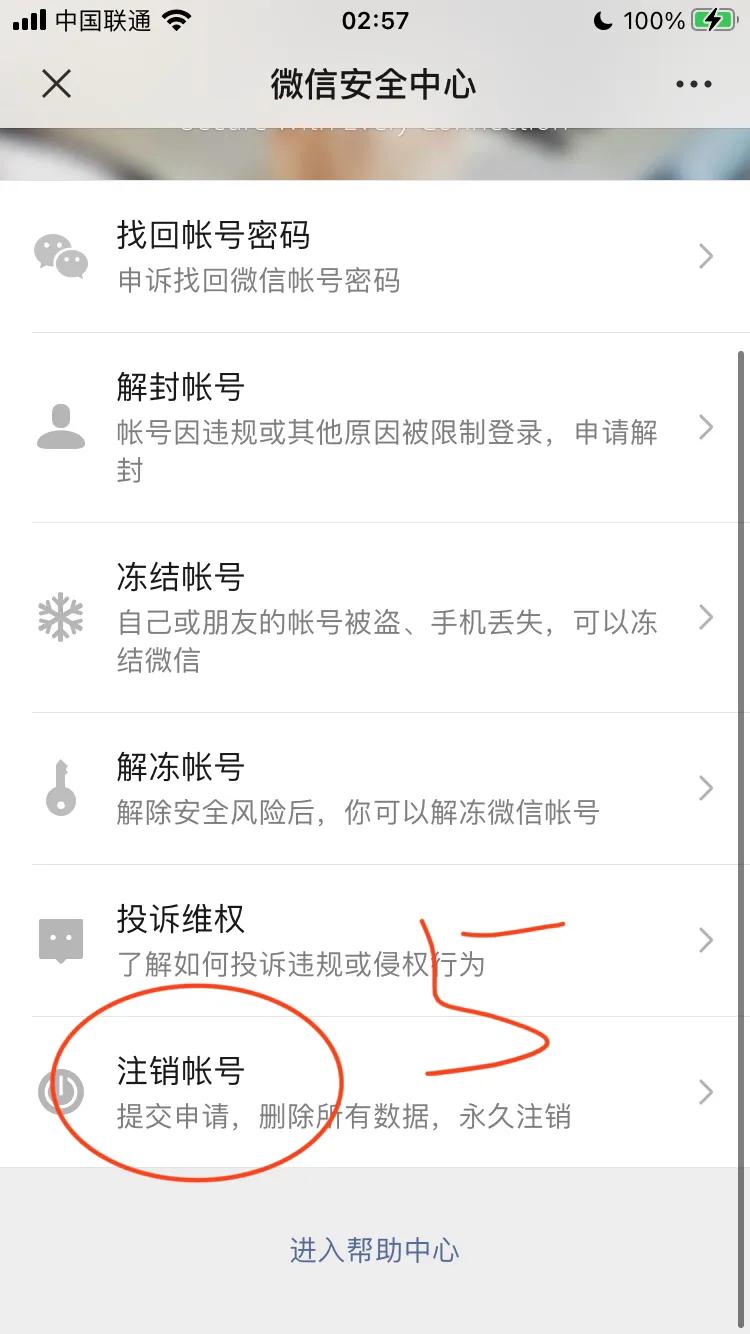Screen dimensions: 750x1334
Task: Select the power icon next to 注销帐号
Action: tap(62, 1091)
